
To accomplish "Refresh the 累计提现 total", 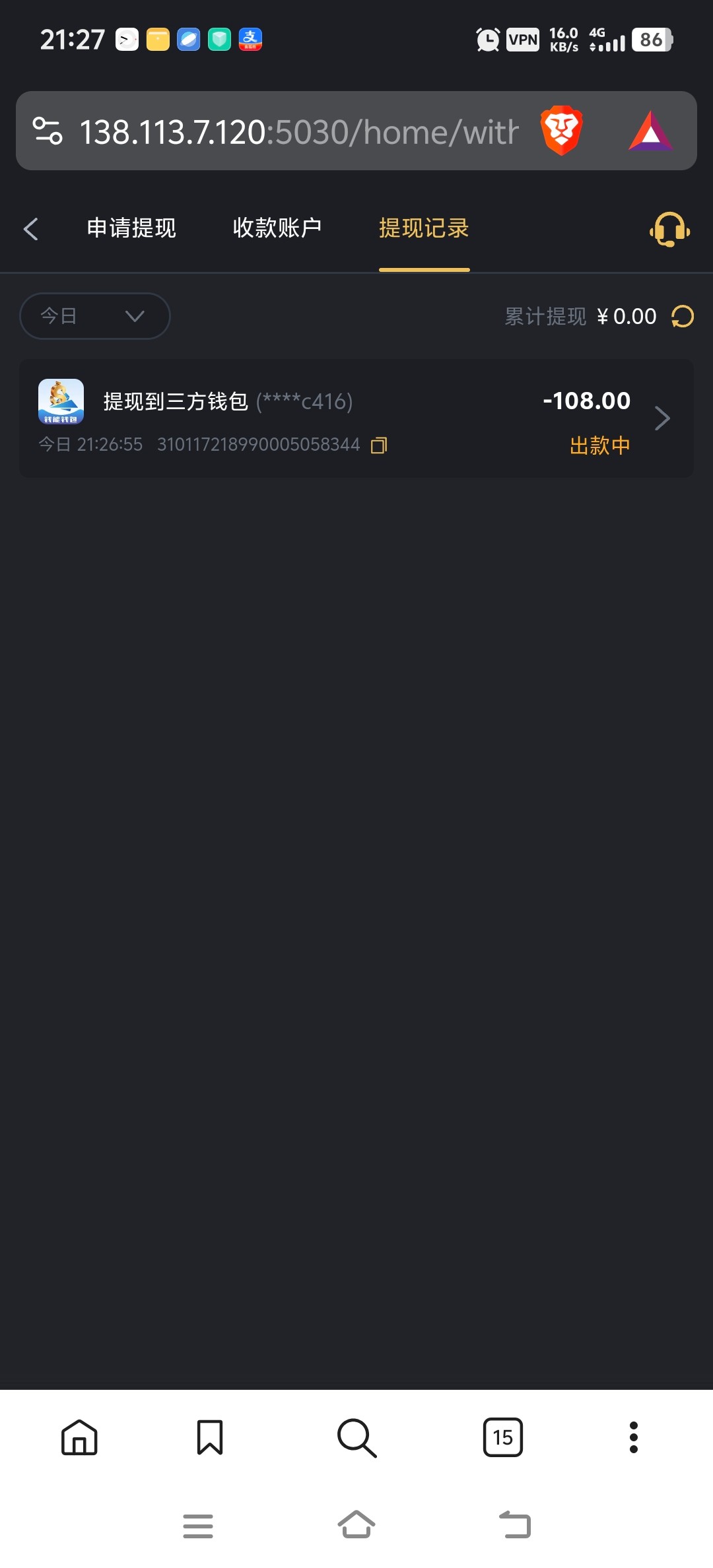I will tap(683, 317).
